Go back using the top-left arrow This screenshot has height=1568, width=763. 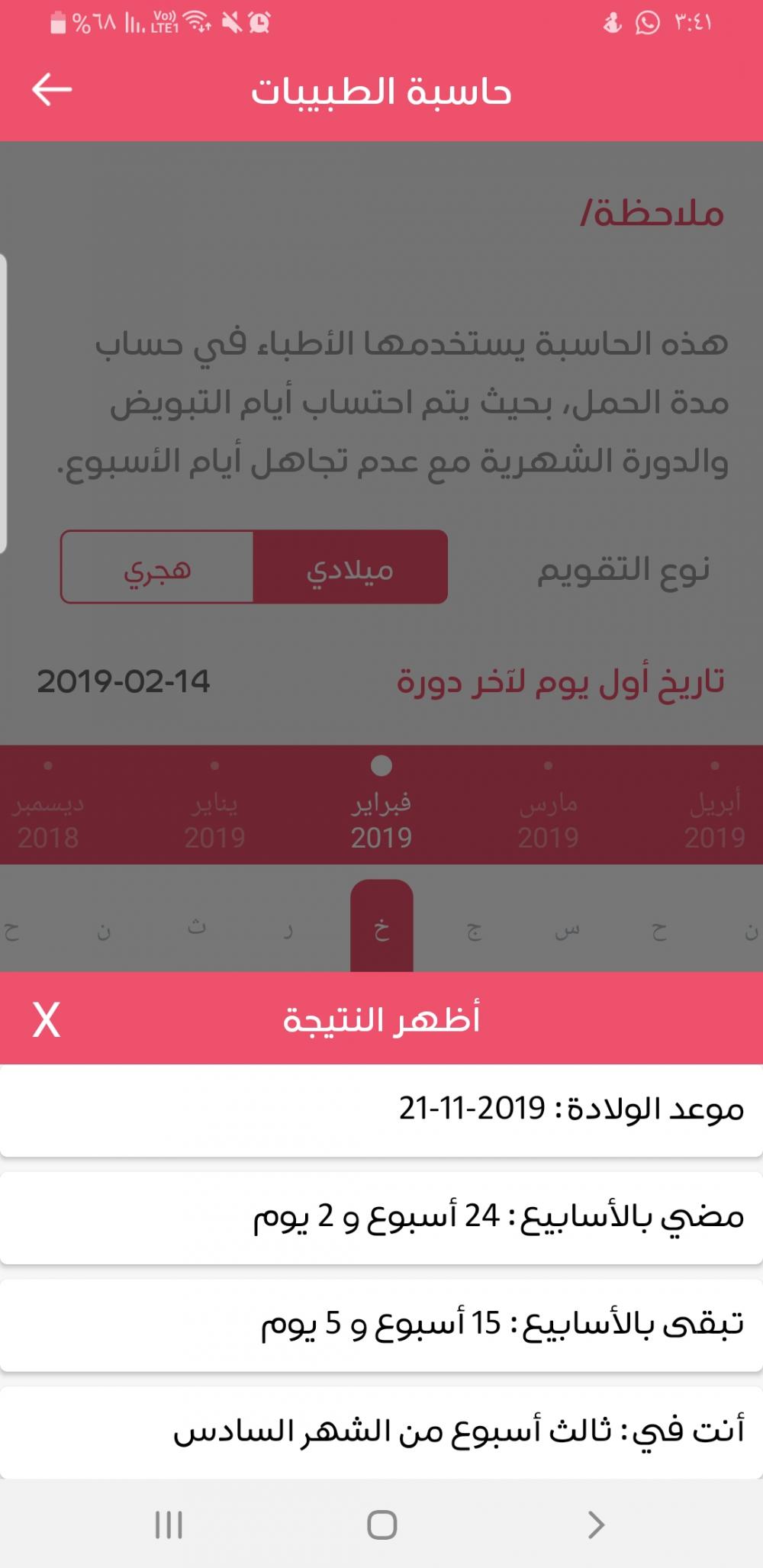click(51, 89)
